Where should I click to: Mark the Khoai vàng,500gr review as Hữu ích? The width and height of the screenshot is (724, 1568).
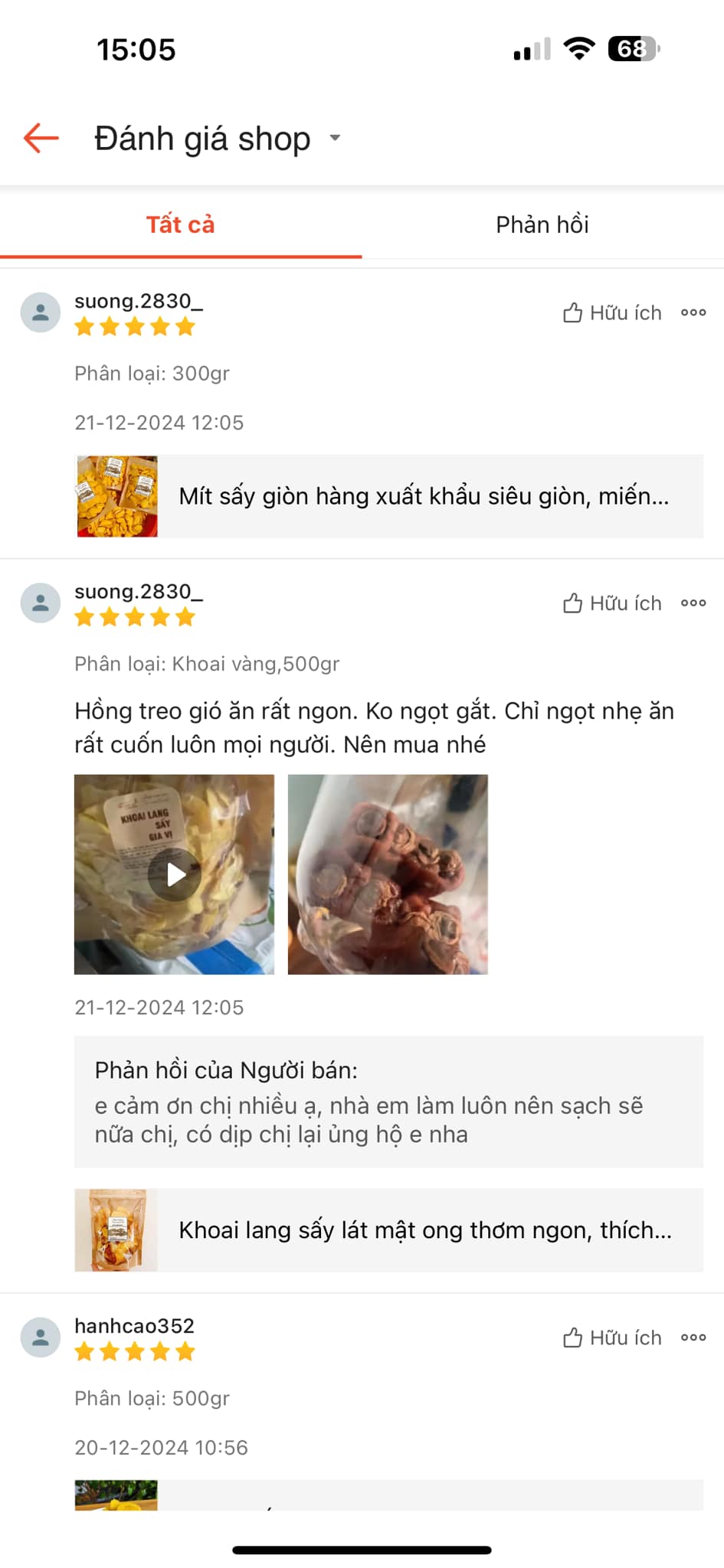612,603
